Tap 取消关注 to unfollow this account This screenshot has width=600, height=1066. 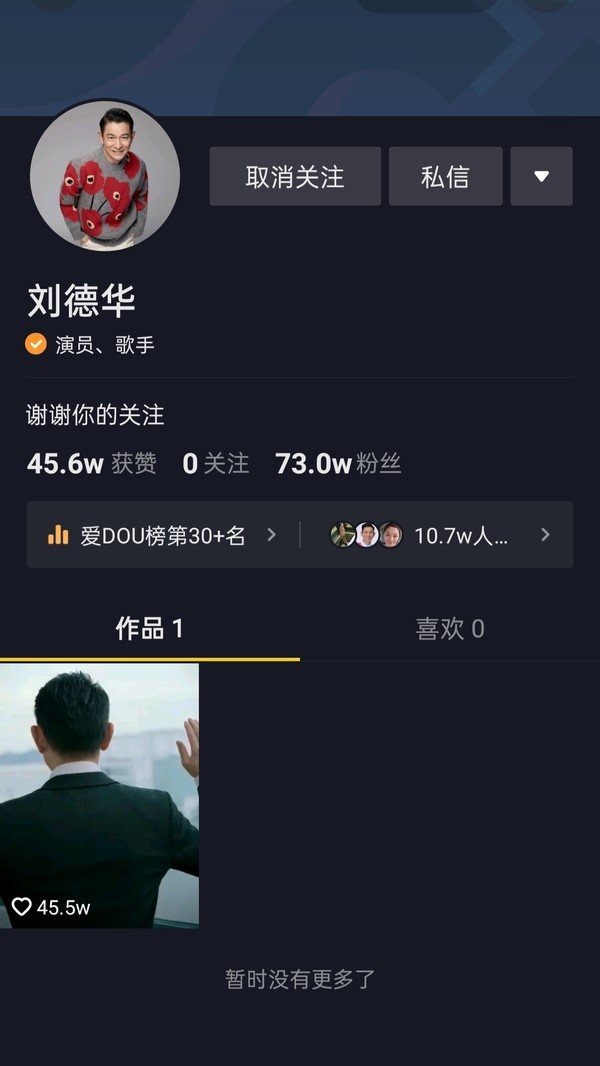click(x=295, y=177)
